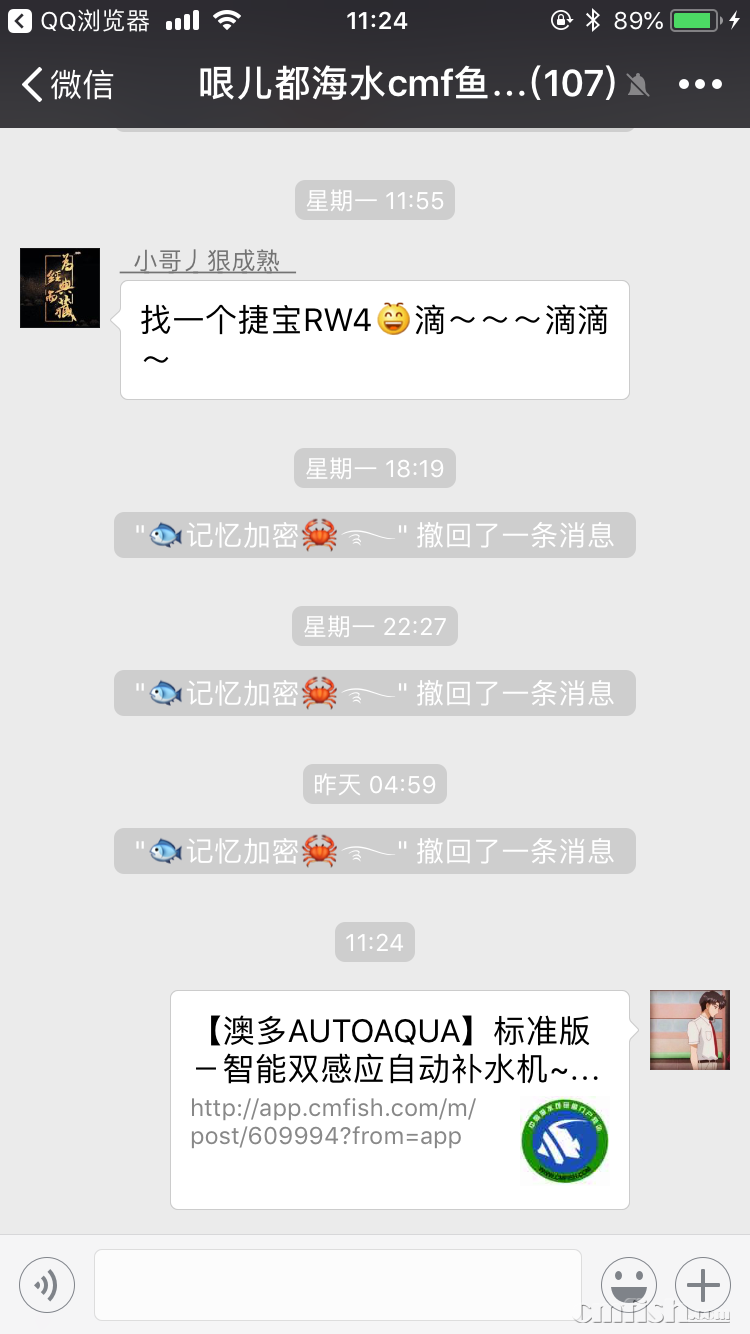The width and height of the screenshot is (750, 1334).
Task: Return to QQ浏览器 via the status bar
Action: 80,20
